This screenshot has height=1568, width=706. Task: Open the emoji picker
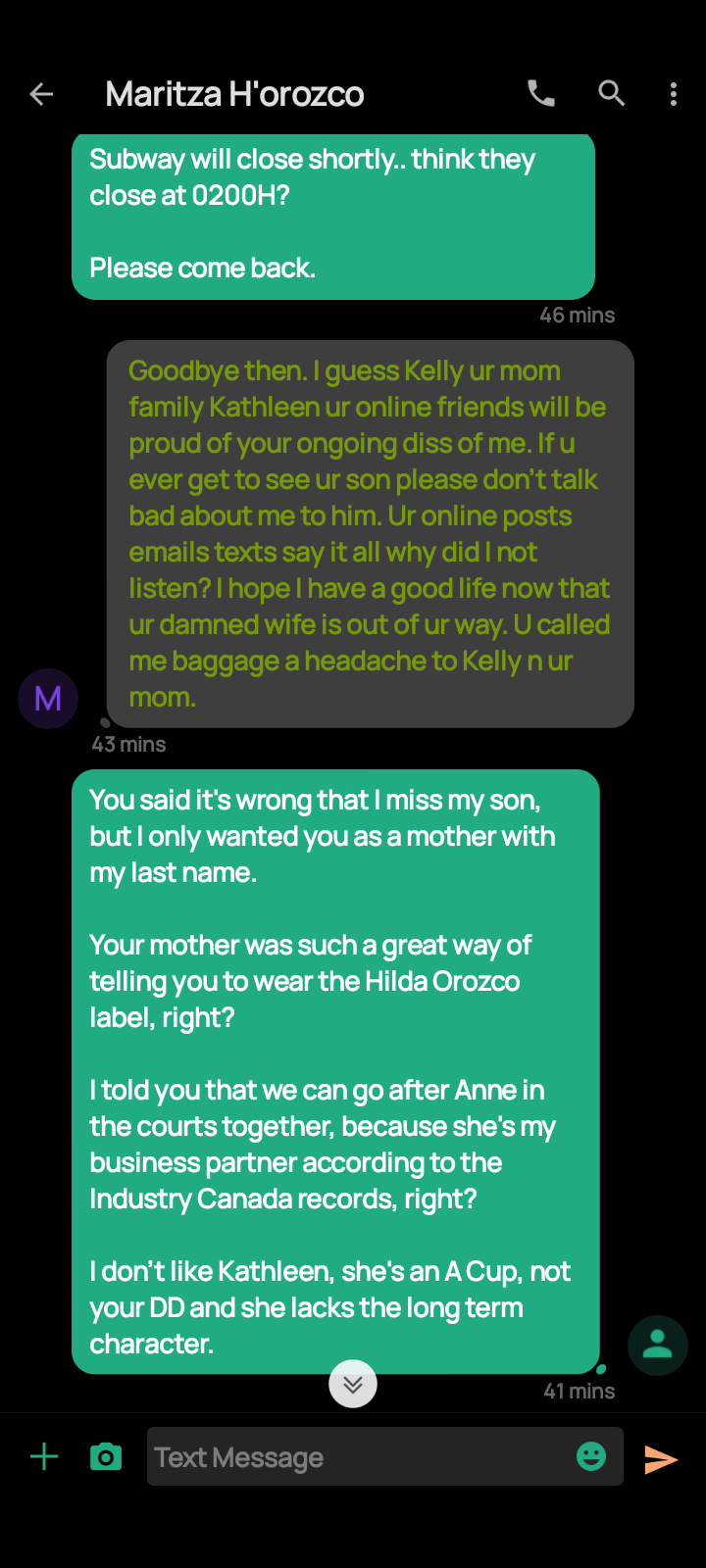coord(591,1456)
